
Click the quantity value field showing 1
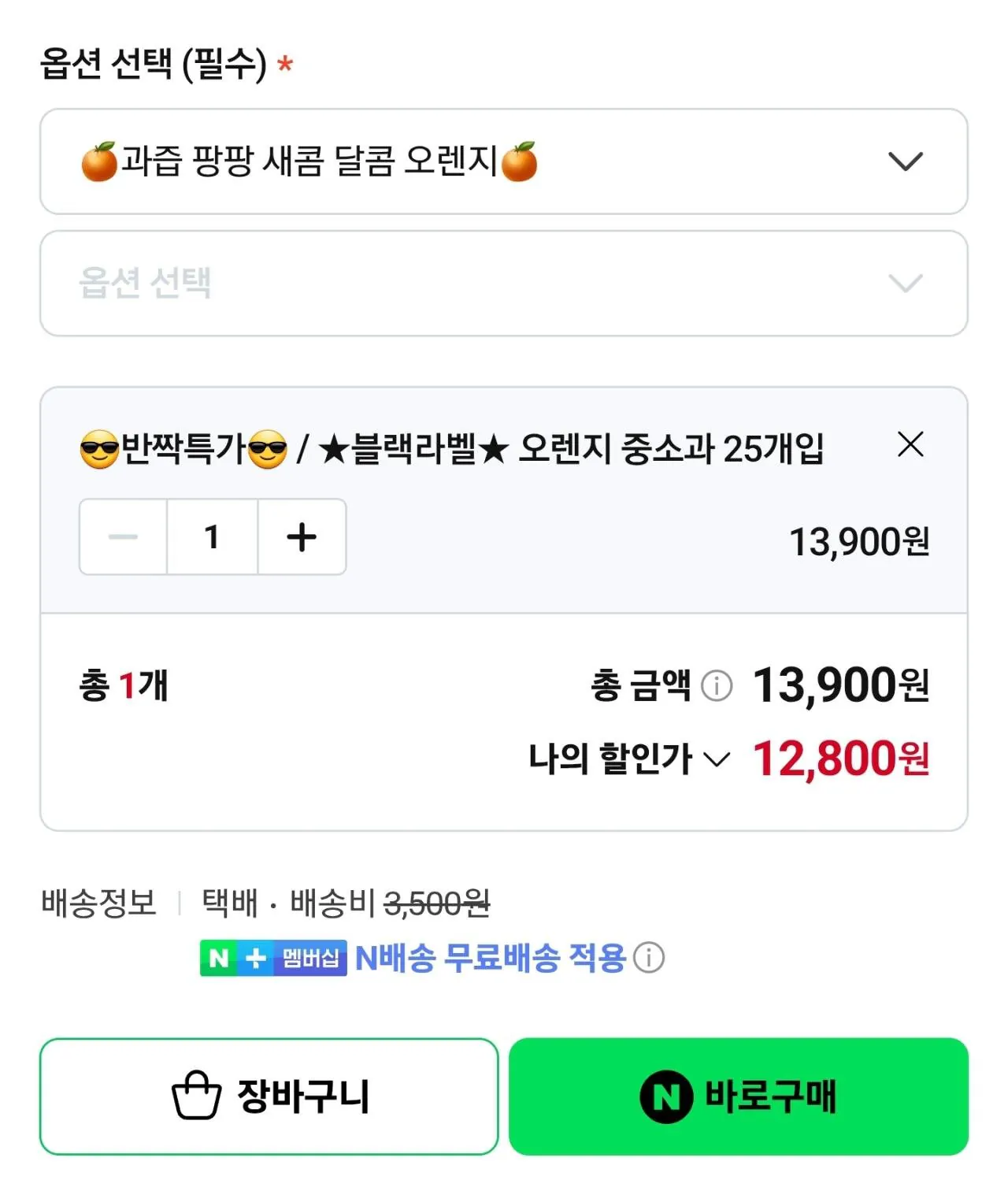(211, 536)
